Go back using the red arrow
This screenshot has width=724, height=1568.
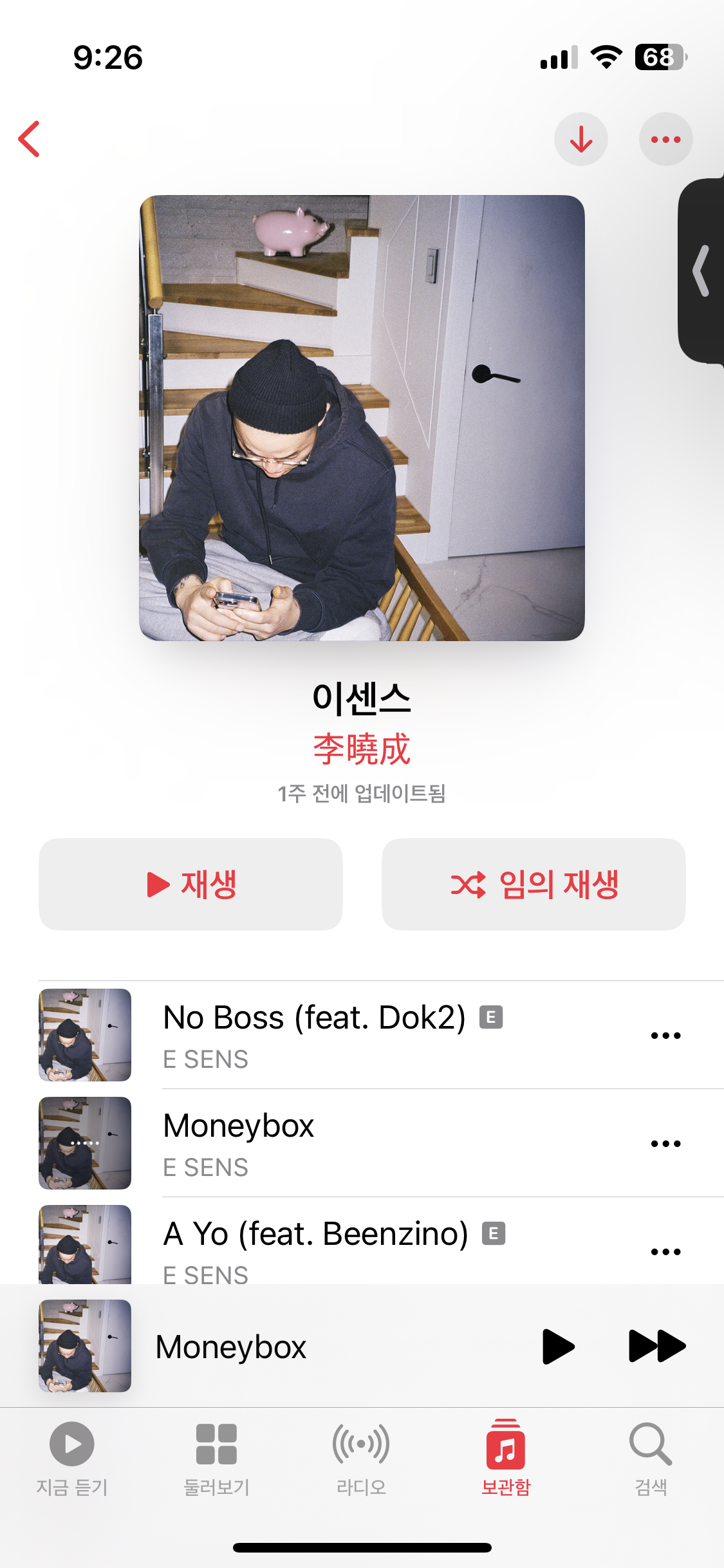tap(30, 138)
